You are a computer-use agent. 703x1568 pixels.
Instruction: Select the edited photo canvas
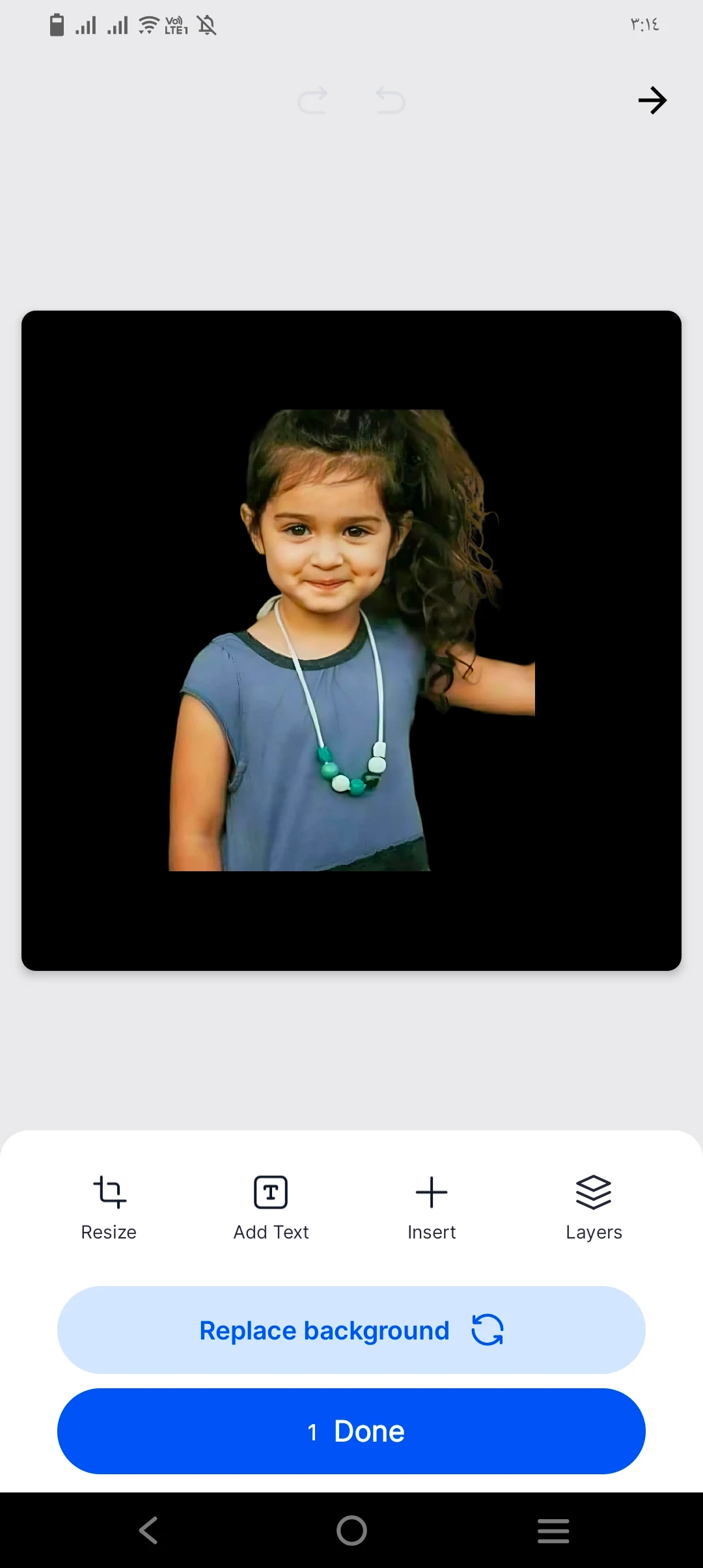pos(351,641)
